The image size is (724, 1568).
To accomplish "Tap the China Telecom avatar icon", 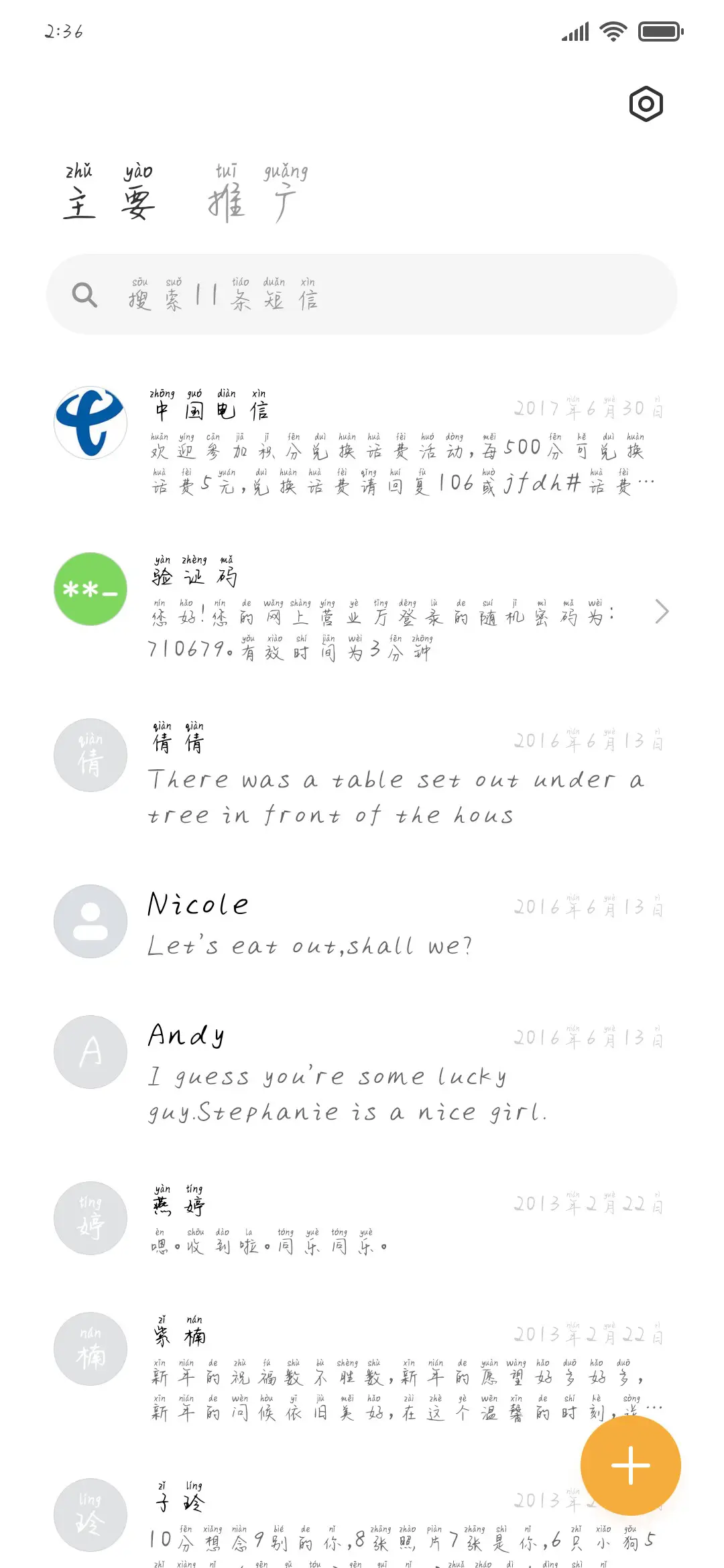I will (x=90, y=423).
